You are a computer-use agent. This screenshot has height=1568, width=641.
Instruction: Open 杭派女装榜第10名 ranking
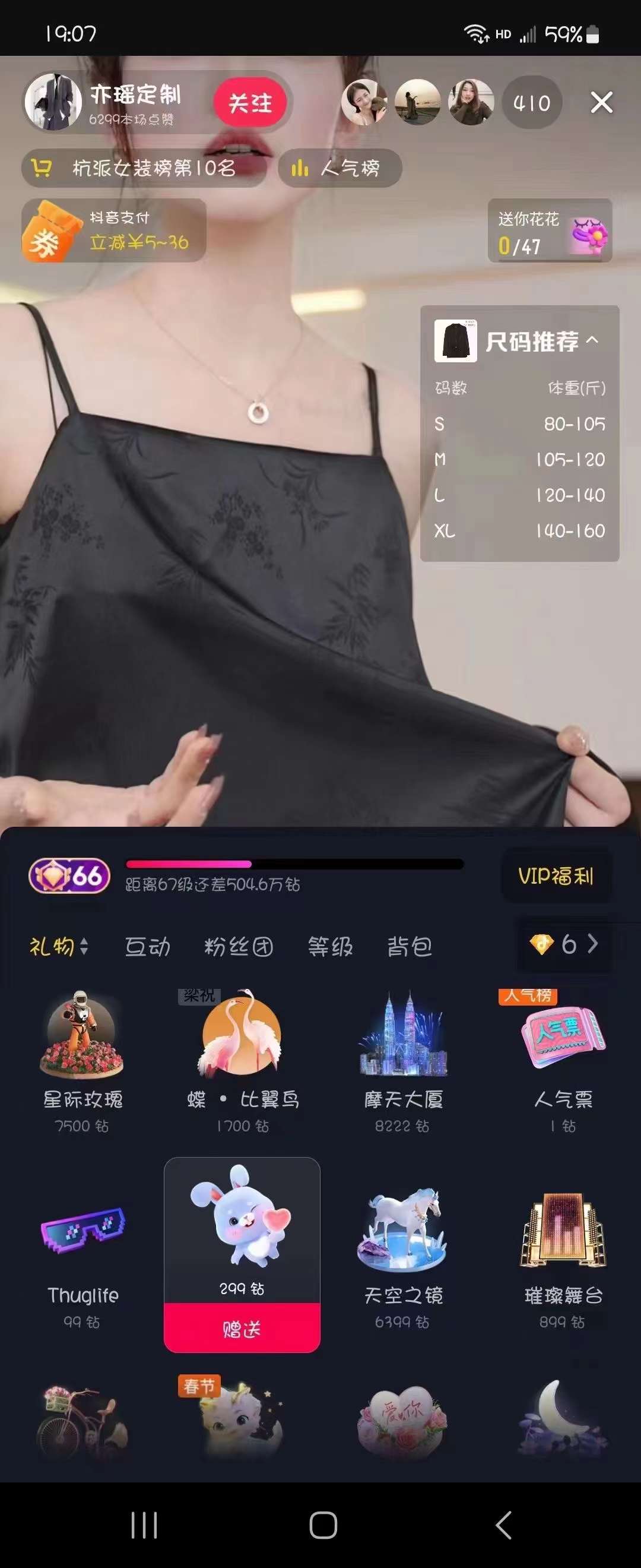(x=144, y=168)
